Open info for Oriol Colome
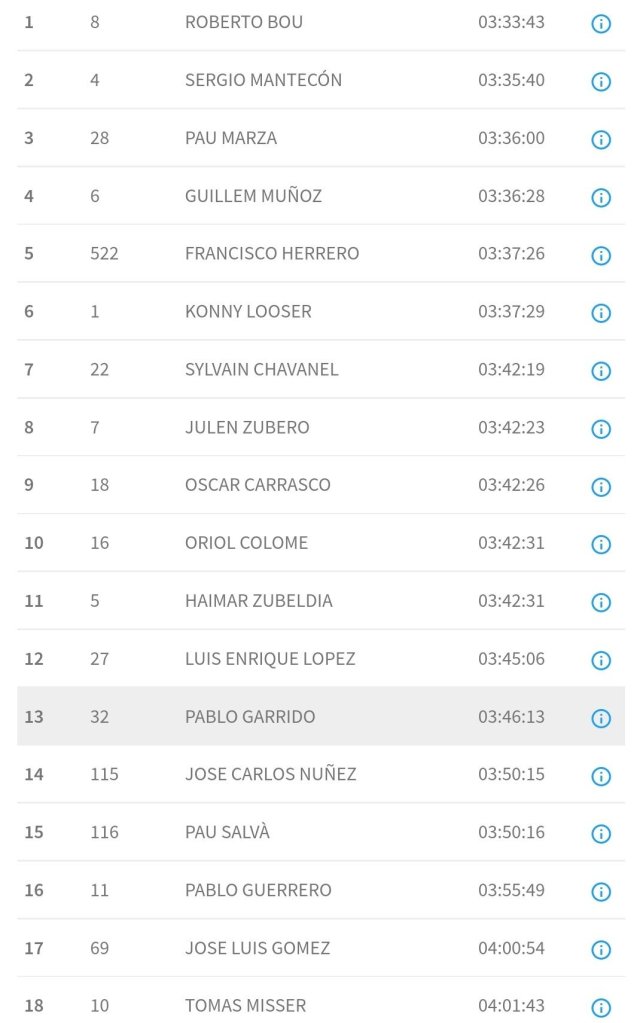Image resolution: width=640 pixels, height=1023 pixels. pyautogui.click(x=601, y=545)
